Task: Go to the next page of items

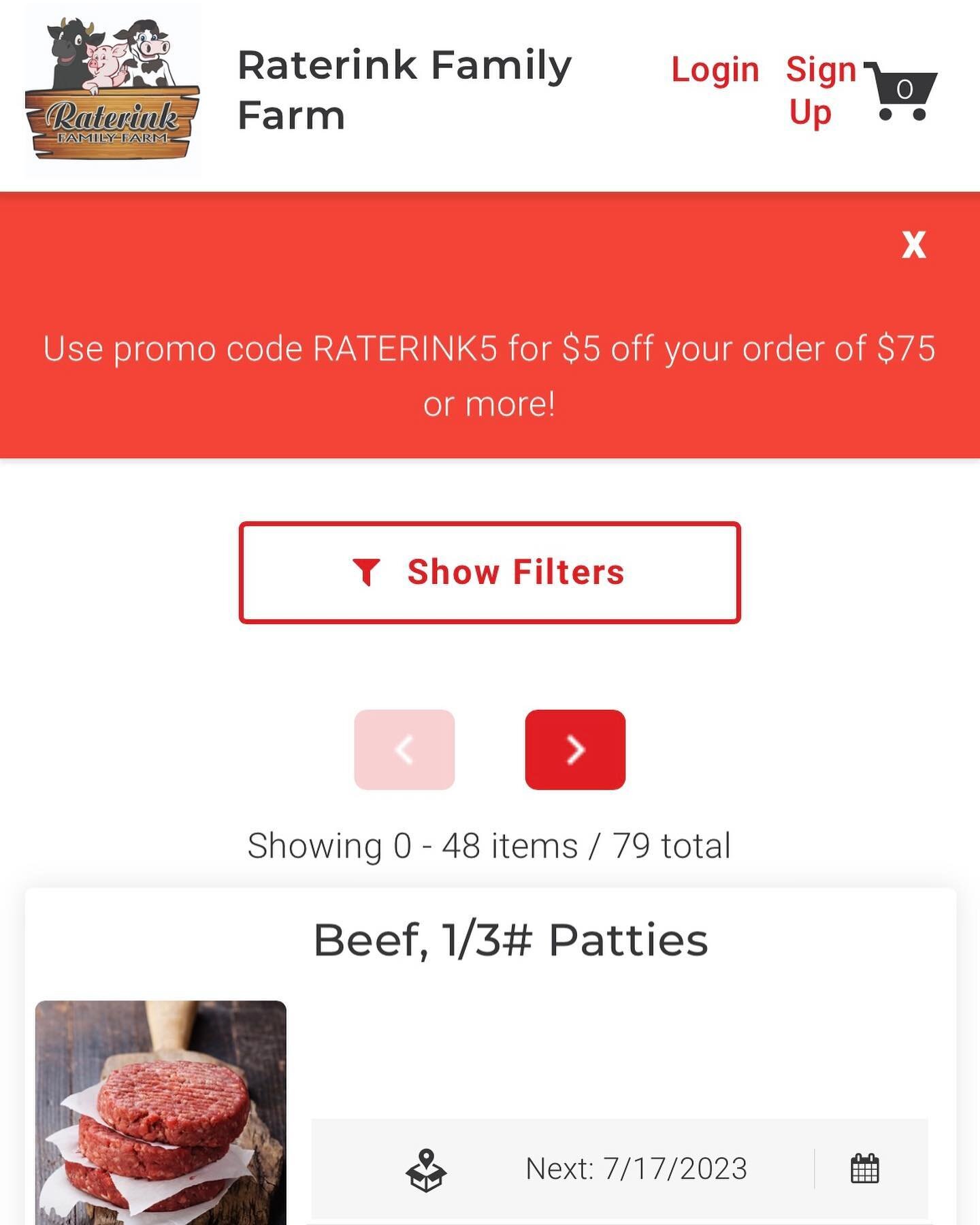Action: pyautogui.click(x=574, y=749)
